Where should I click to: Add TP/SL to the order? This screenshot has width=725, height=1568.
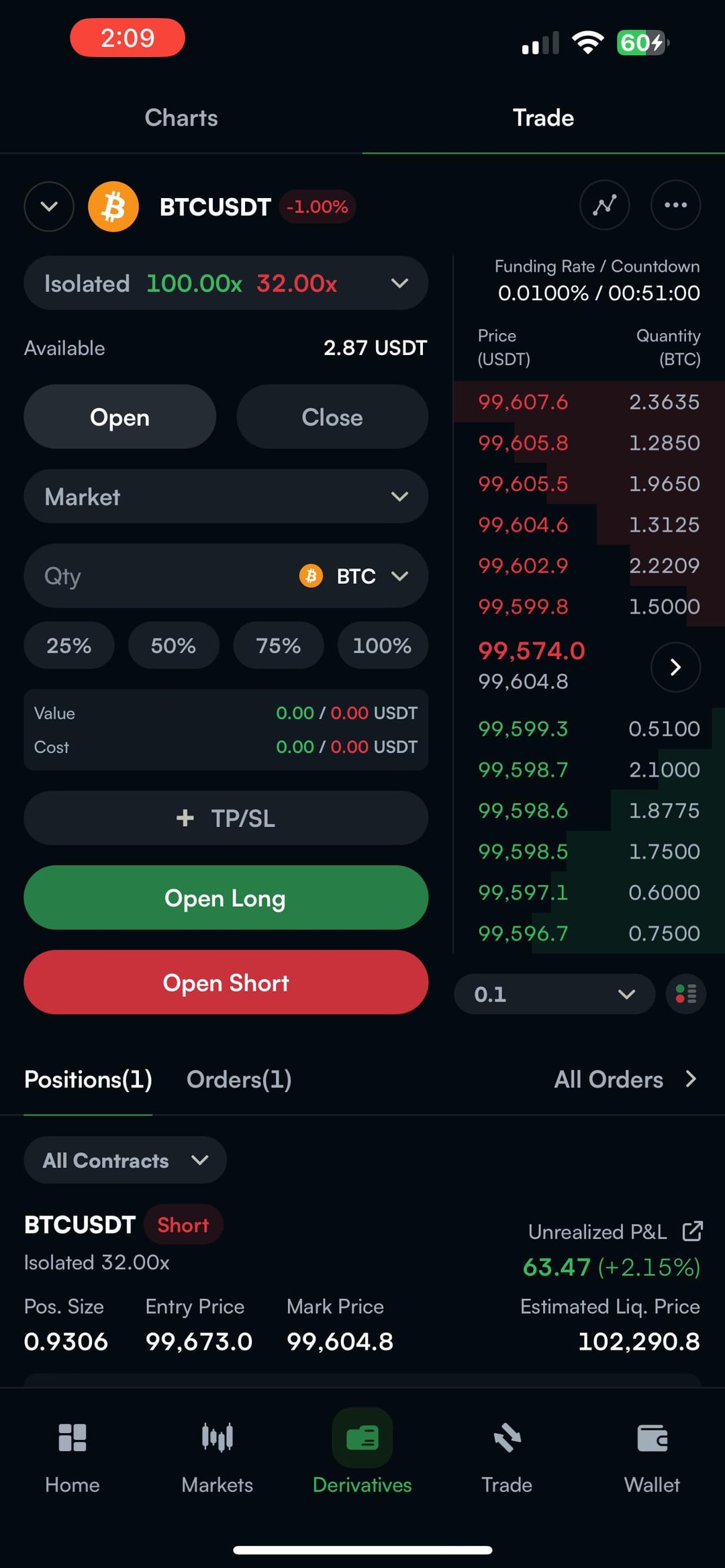click(226, 818)
